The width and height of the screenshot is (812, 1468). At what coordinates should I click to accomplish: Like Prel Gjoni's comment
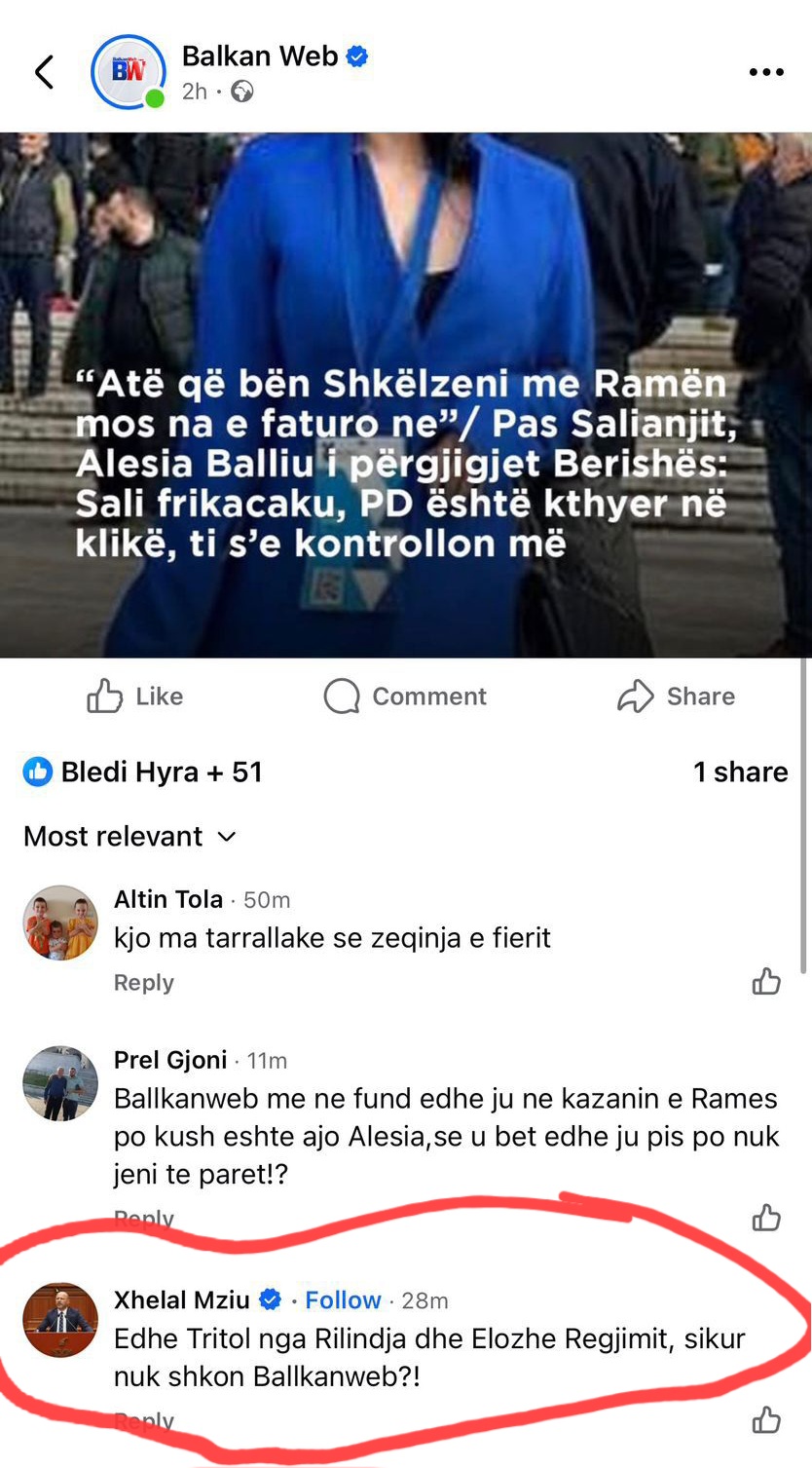click(x=766, y=1218)
